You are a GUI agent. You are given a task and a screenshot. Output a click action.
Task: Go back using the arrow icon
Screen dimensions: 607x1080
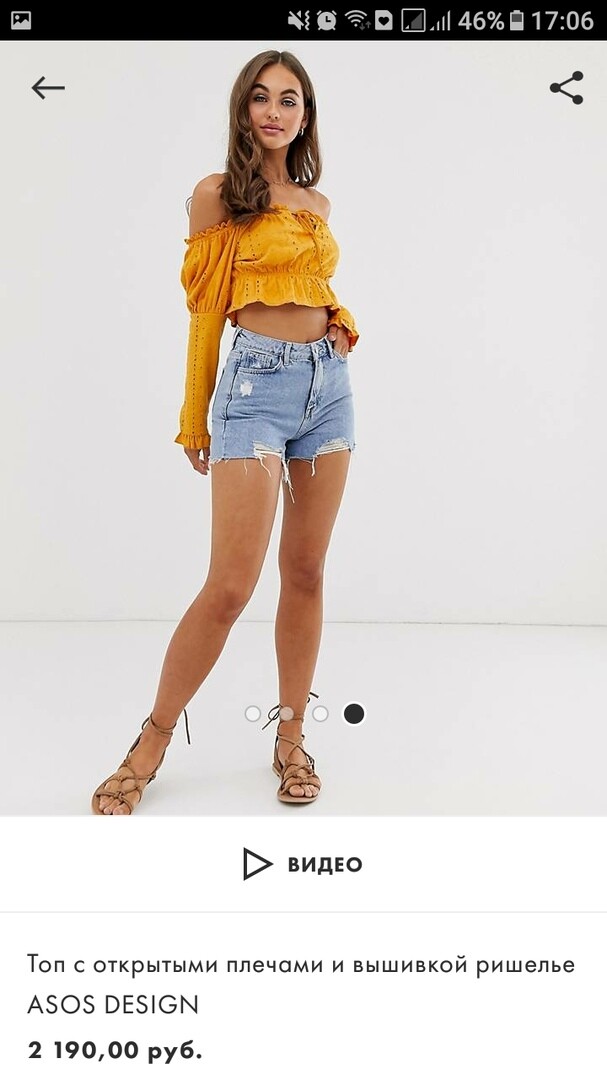[47, 88]
